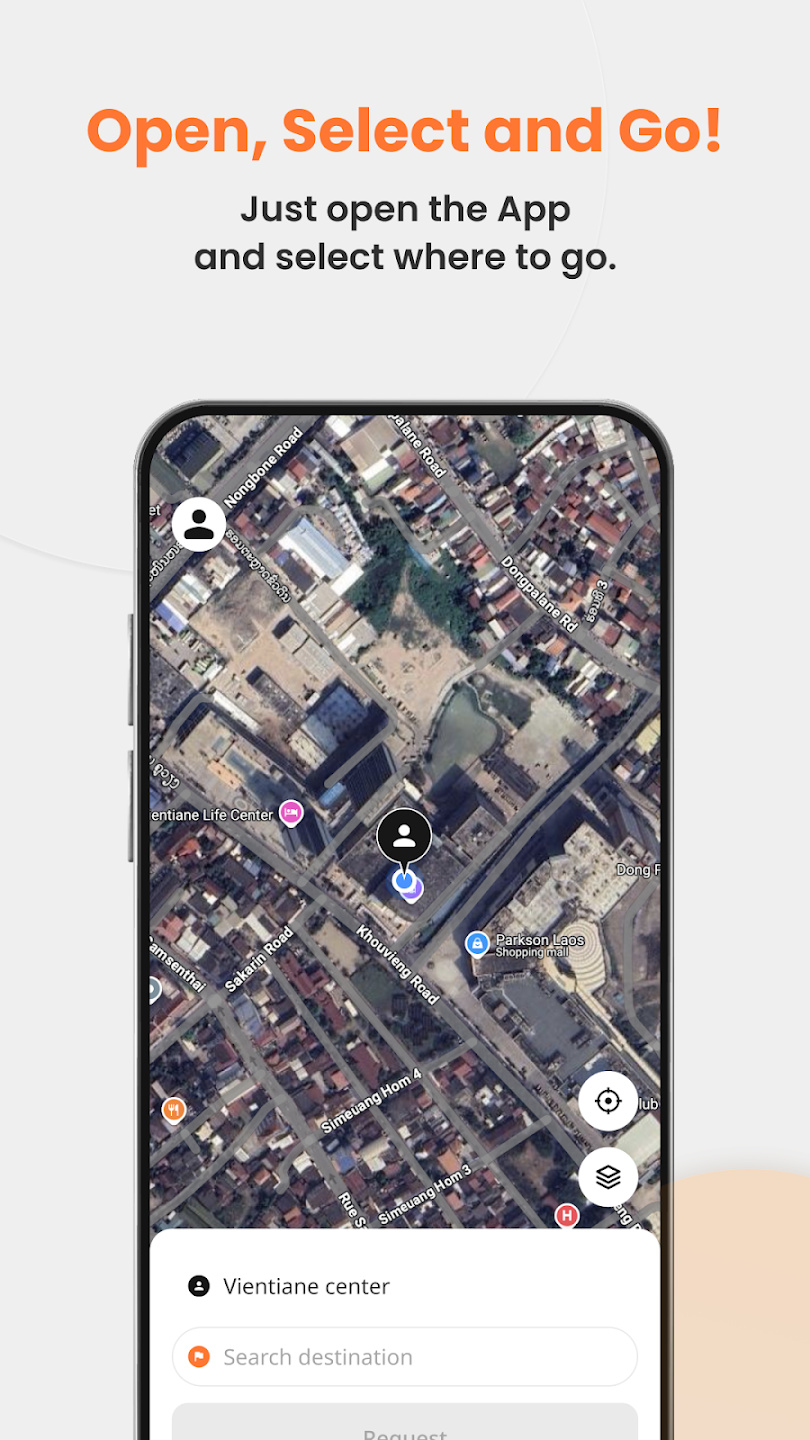Select the red heliport H marker
810x1440 pixels.
(565, 1213)
